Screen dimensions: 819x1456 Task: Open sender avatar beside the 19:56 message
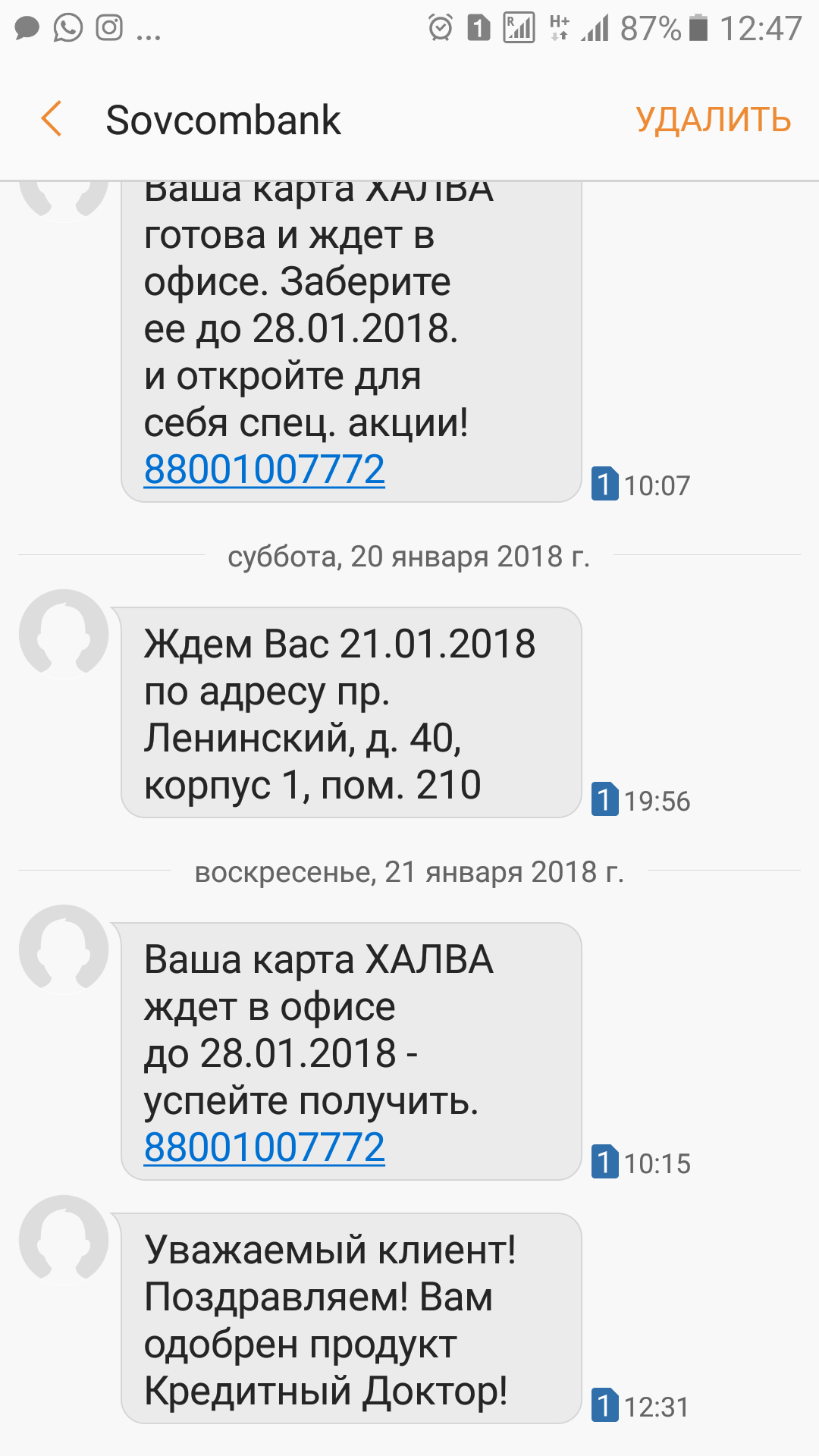64,633
